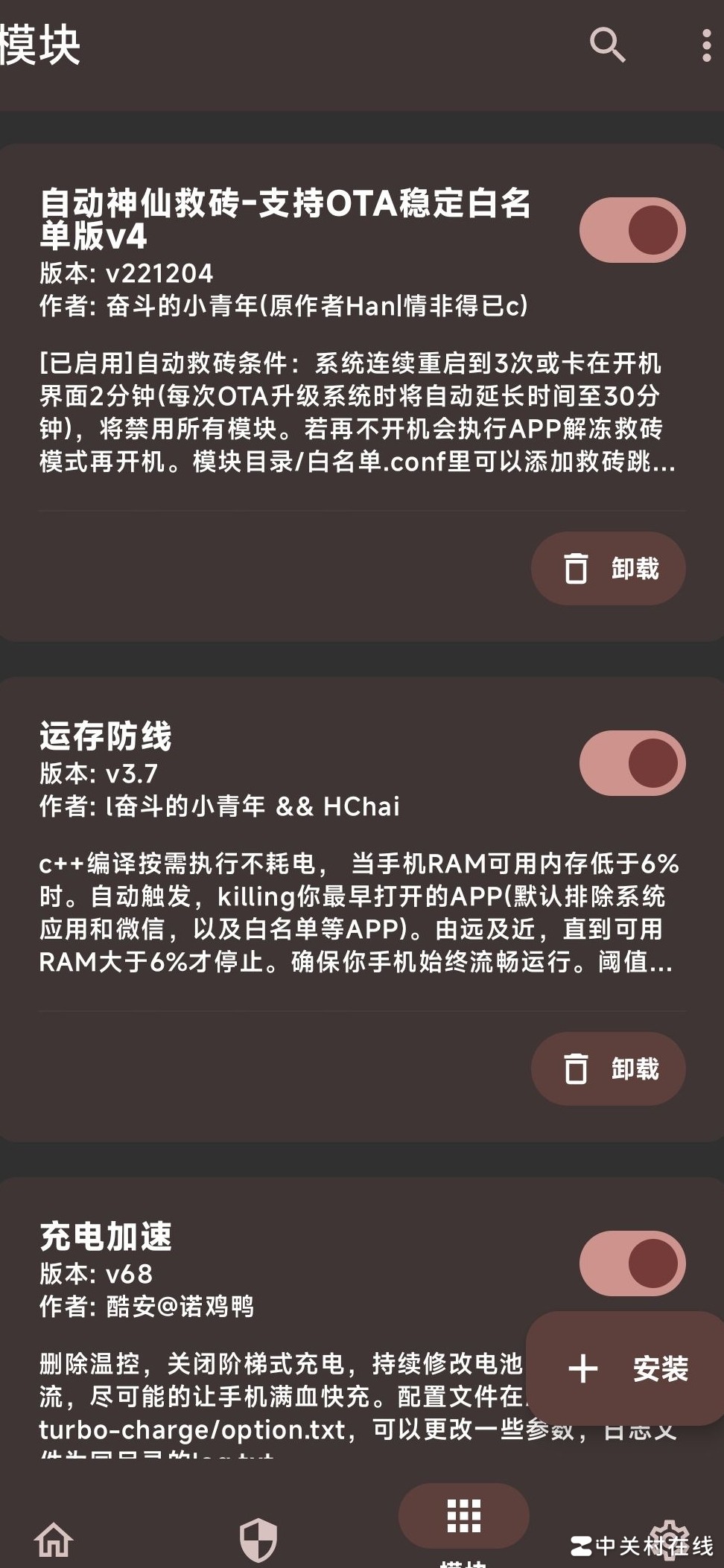Go to the home tab
This screenshot has height=1568, width=724.
(x=54, y=1538)
